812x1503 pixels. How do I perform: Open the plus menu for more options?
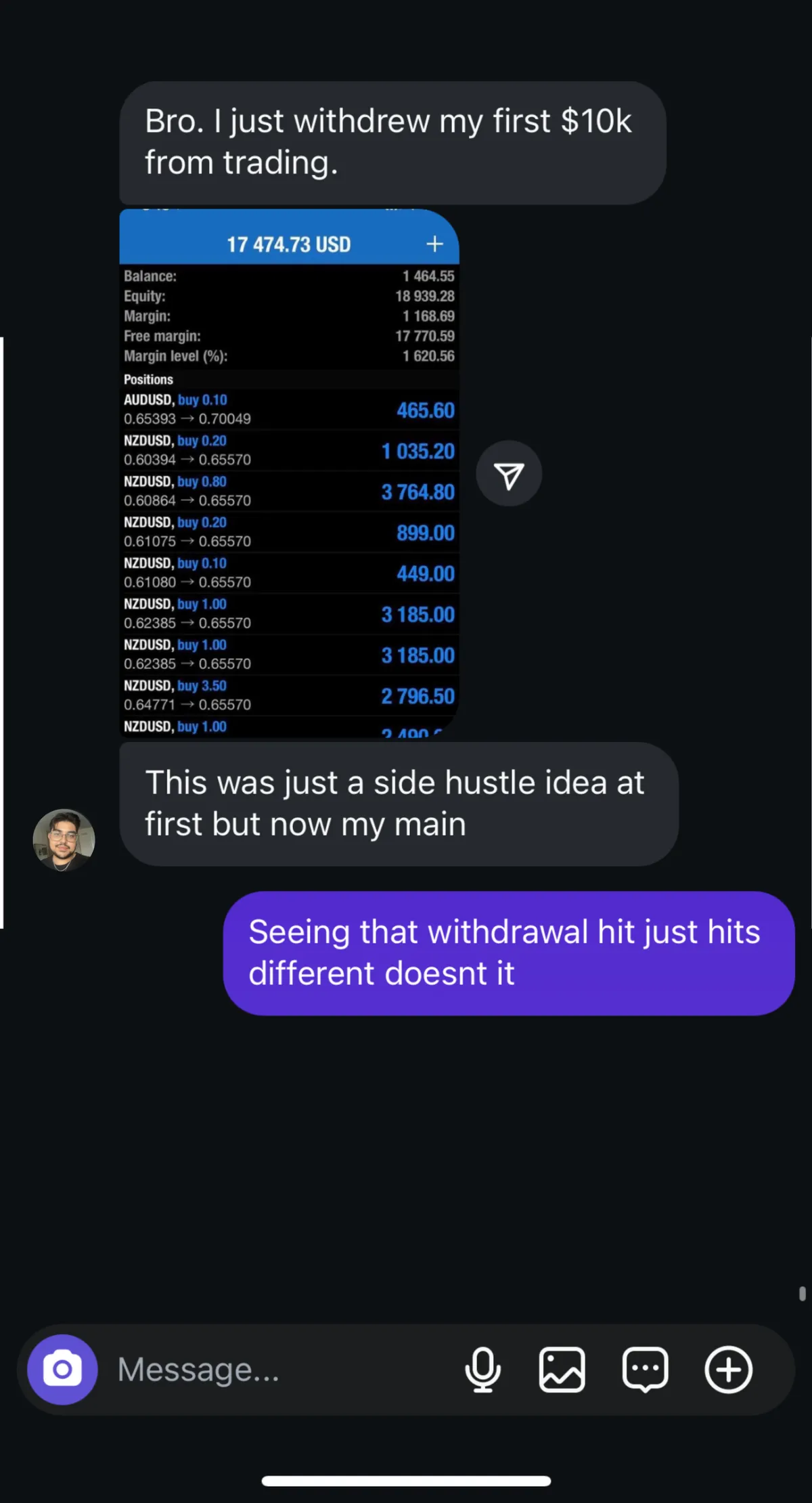(728, 1369)
